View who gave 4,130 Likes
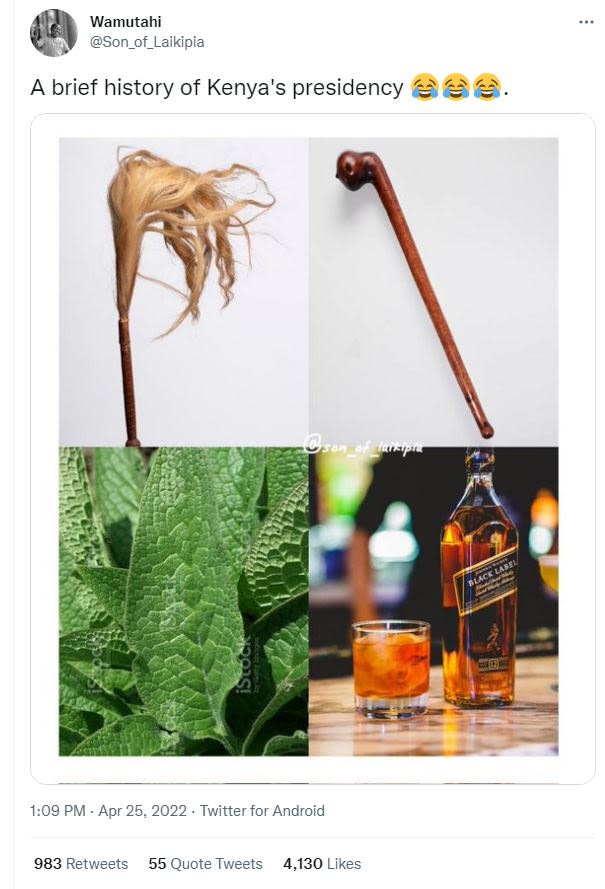Viewport: 605px width, 889px height. (x=322, y=863)
